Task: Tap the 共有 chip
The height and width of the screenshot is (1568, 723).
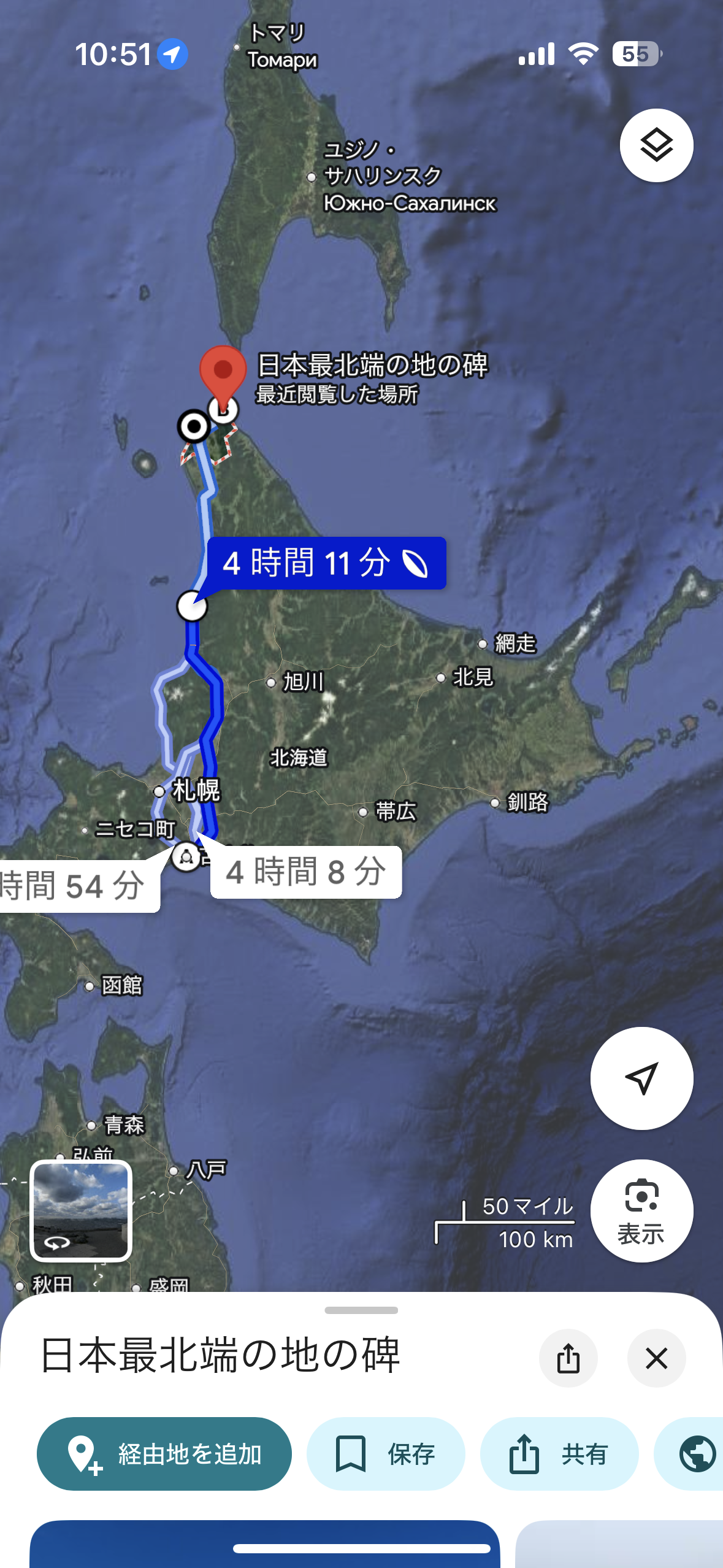Action: (x=559, y=1453)
